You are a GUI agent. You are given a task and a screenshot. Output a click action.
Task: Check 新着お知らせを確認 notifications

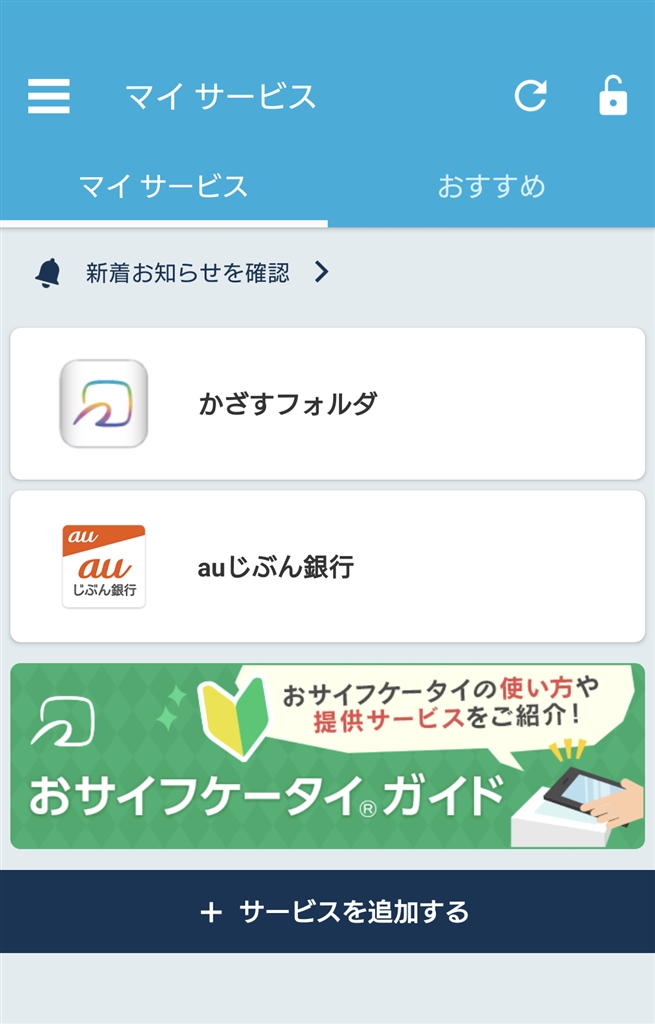(187, 272)
